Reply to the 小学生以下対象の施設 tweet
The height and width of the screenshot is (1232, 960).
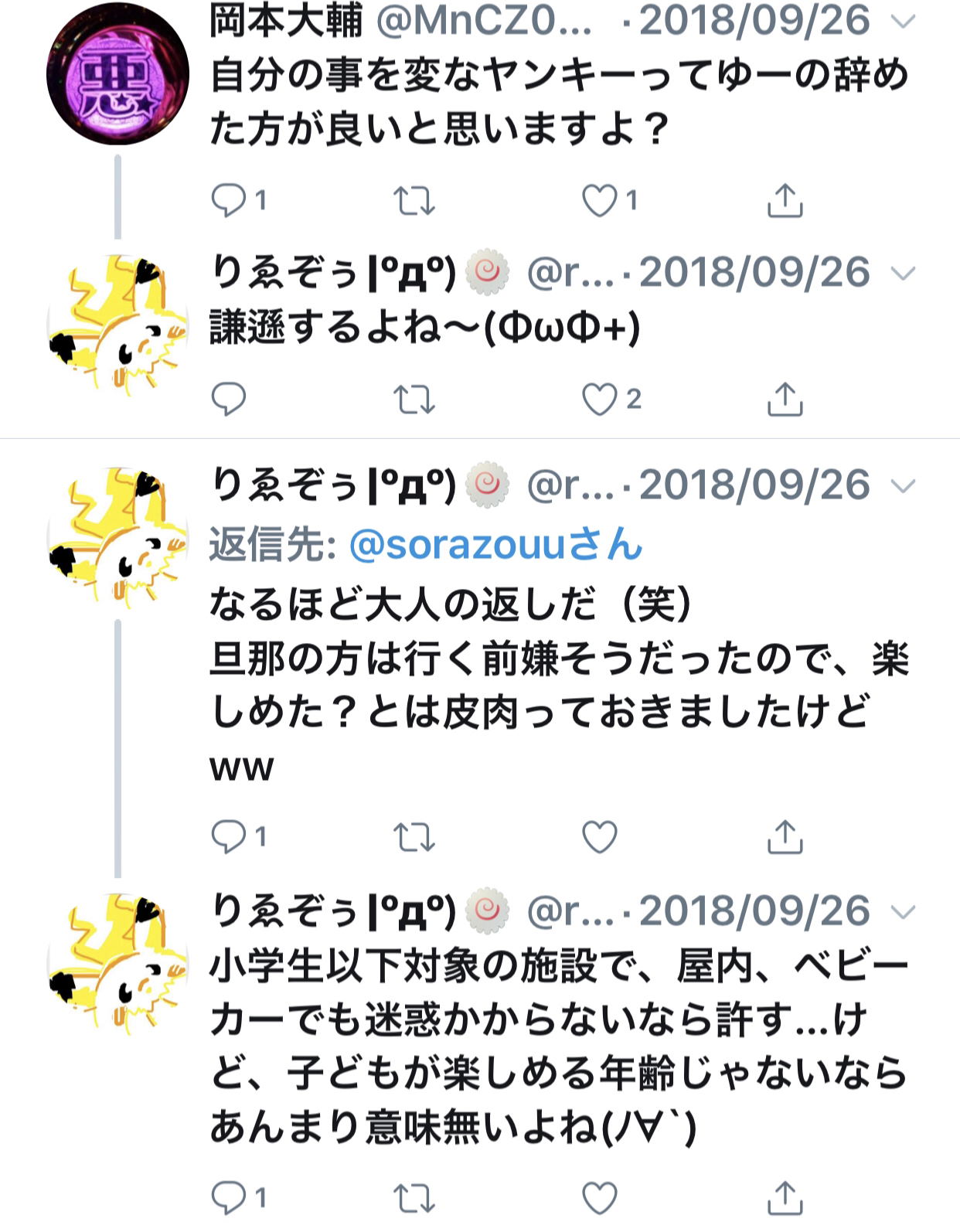[x=229, y=1198]
